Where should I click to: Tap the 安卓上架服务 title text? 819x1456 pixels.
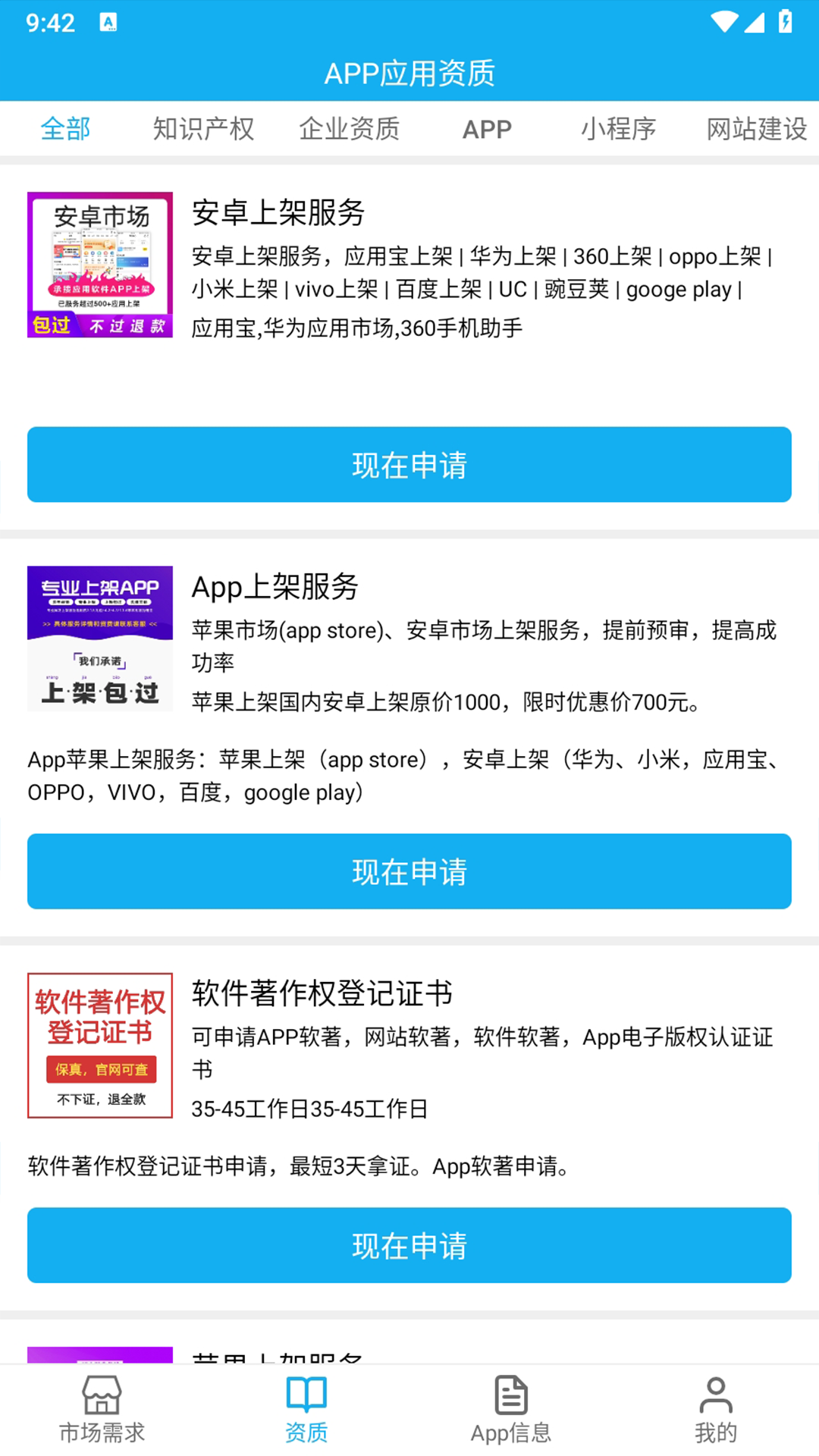coord(278,214)
